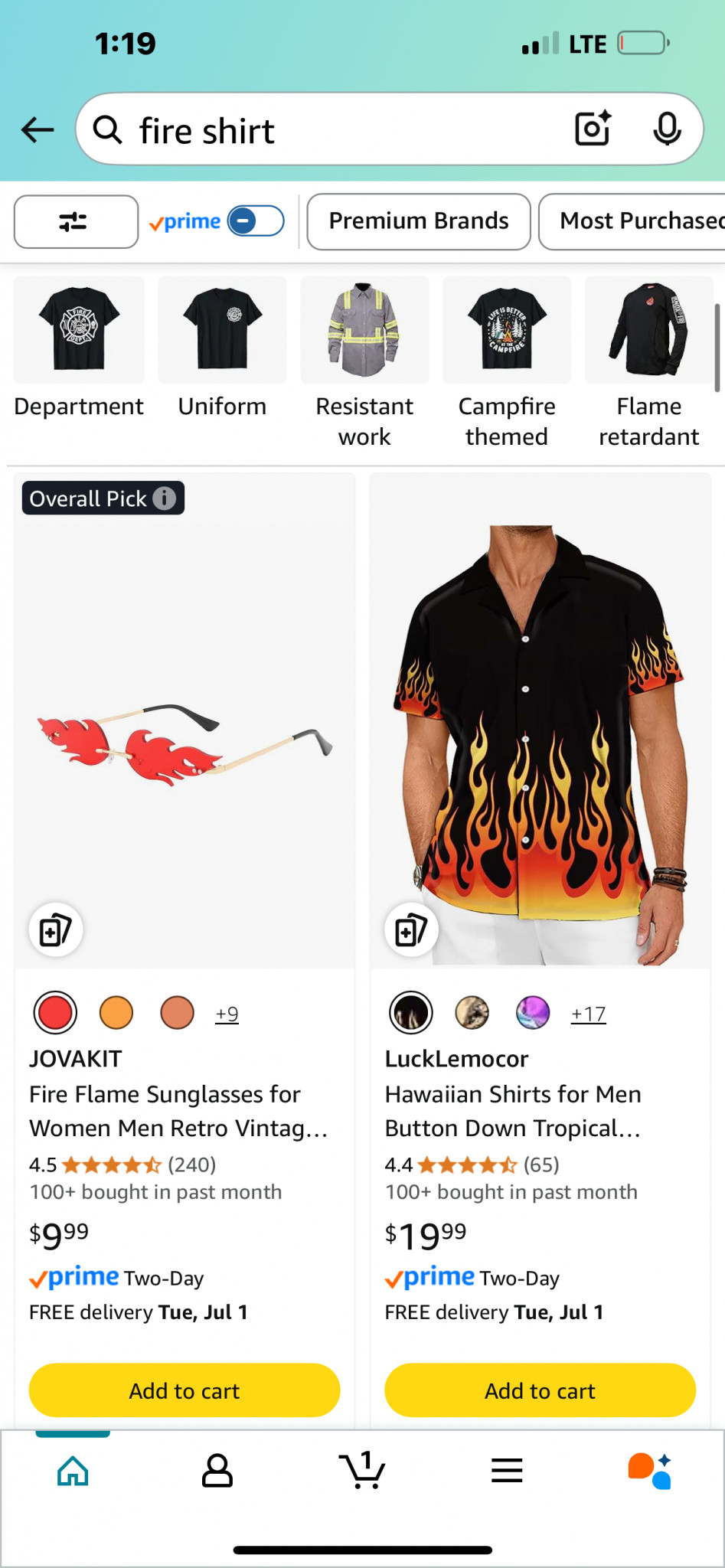The height and width of the screenshot is (1568, 725).
Task: Select the Most Purchased chip
Action: click(632, 221)
